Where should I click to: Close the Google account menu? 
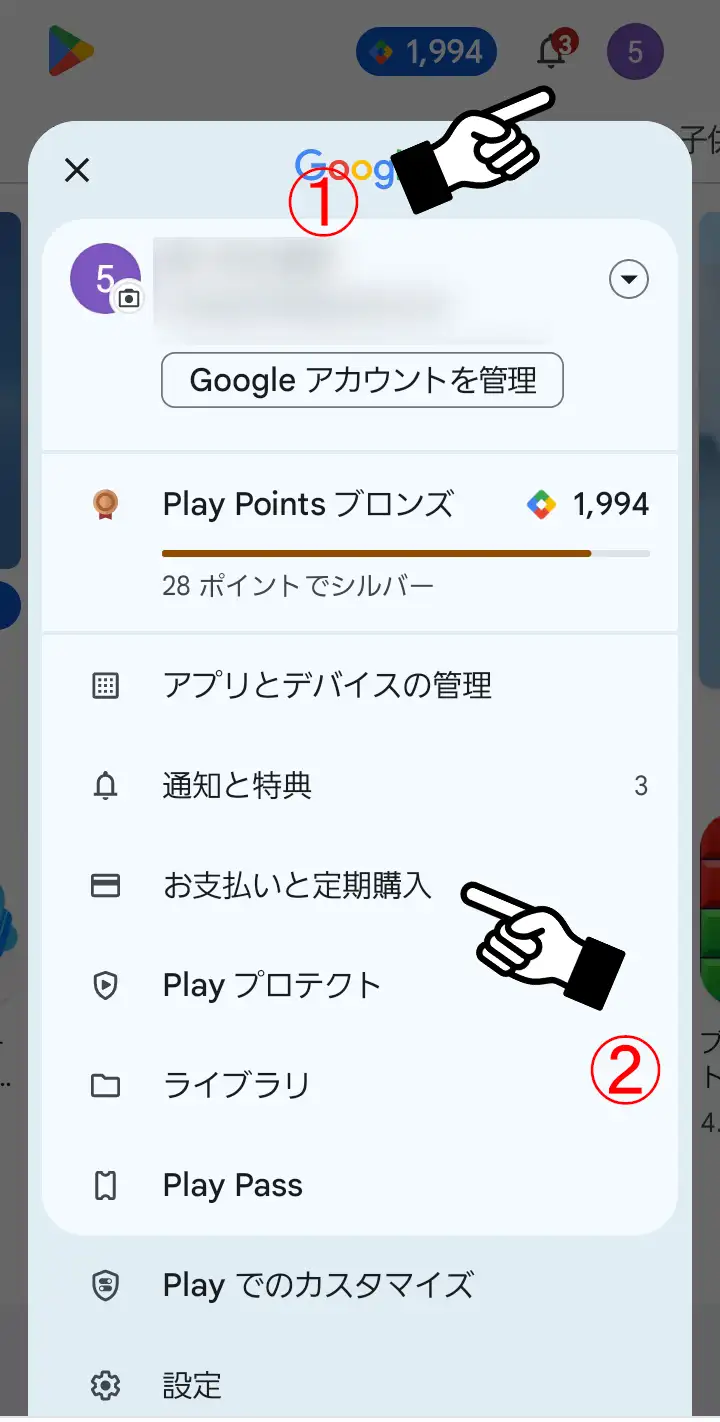pos(77,170)
